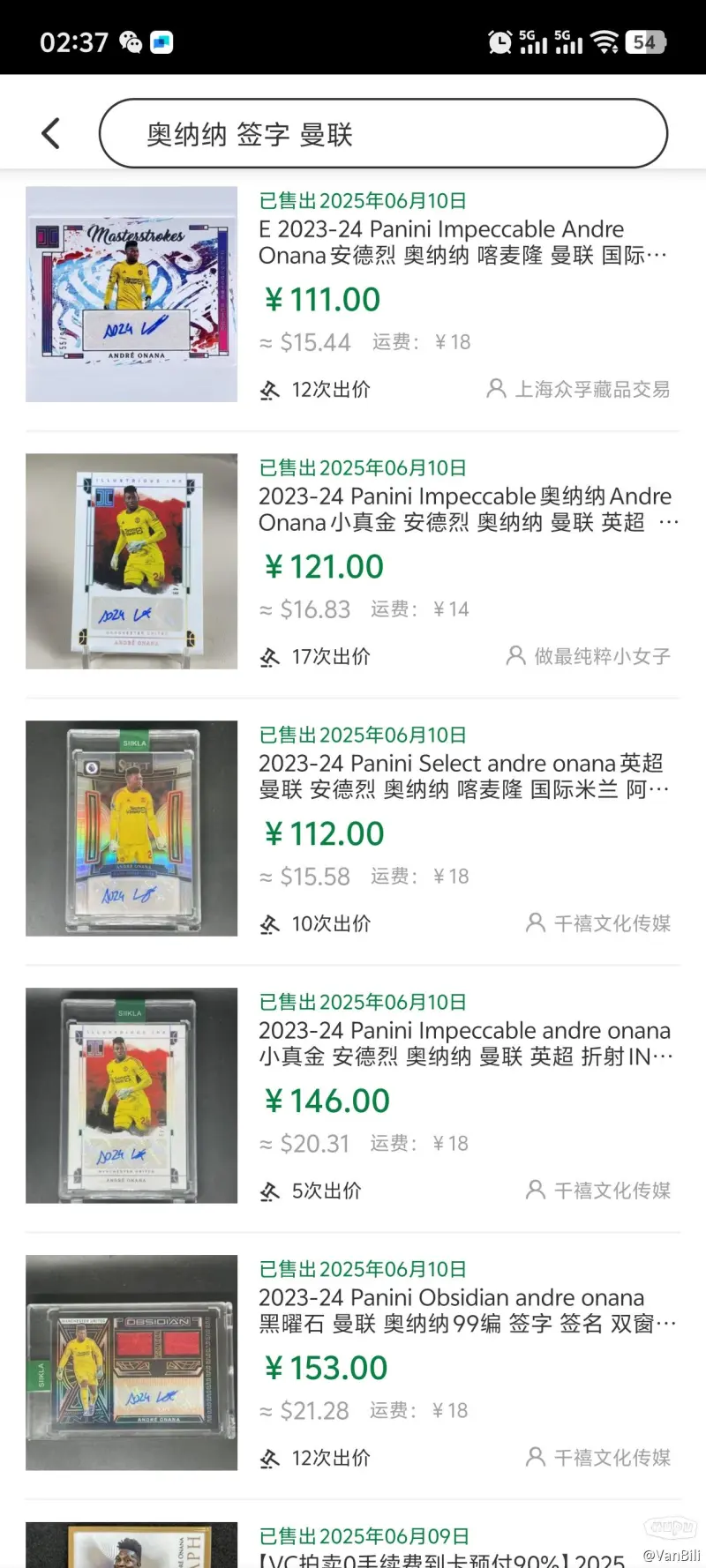
Task: Open the ¥146.00 Impeccable Onana listing
Action: (x=353, y=1096)
